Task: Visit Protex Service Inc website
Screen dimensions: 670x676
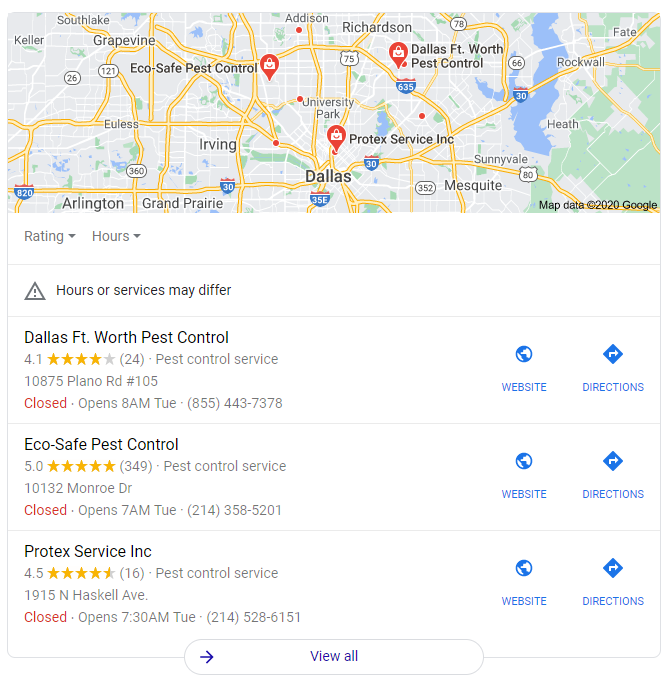Action: pyautogui.click(x=524, y=581)
